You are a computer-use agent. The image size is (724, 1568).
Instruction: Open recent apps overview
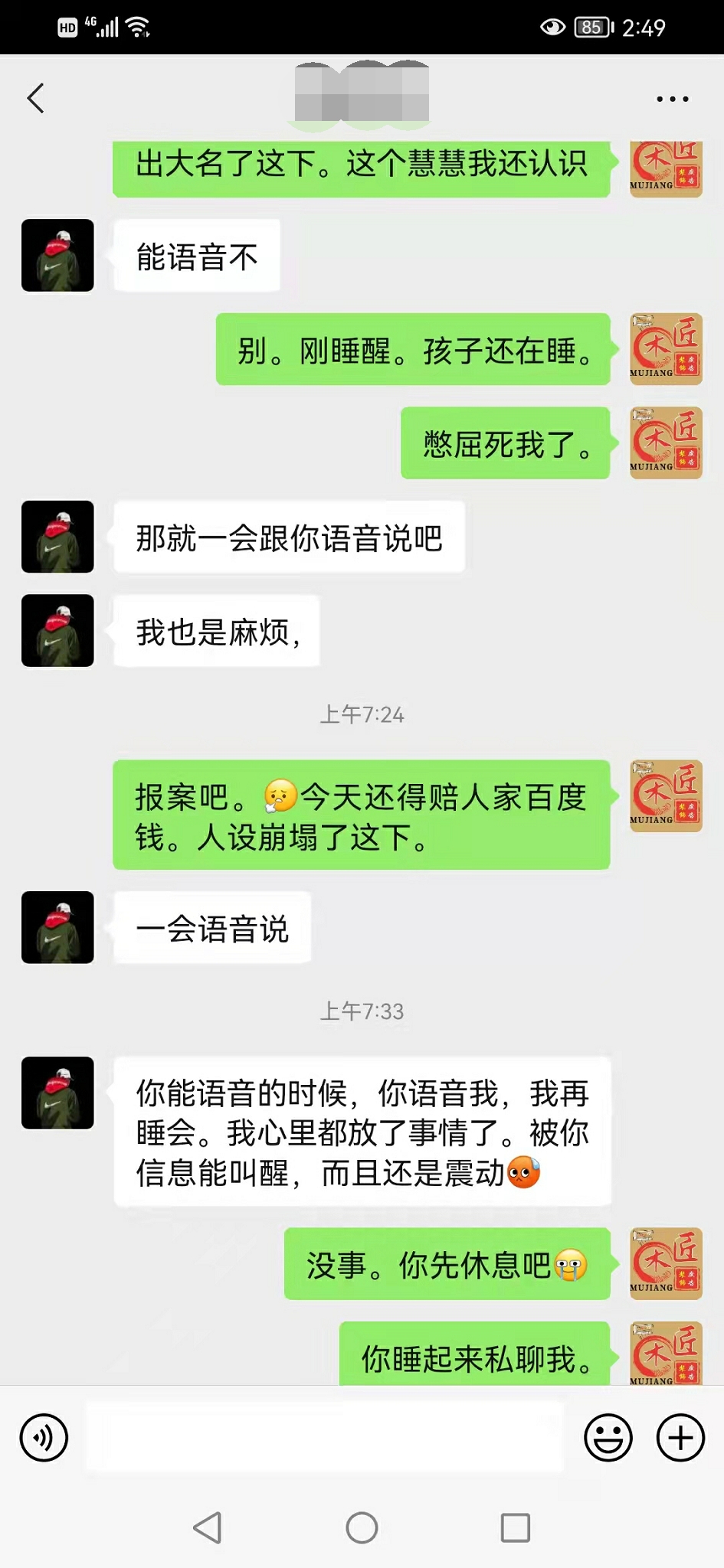pyautogui.click(x=515, y=1527)
